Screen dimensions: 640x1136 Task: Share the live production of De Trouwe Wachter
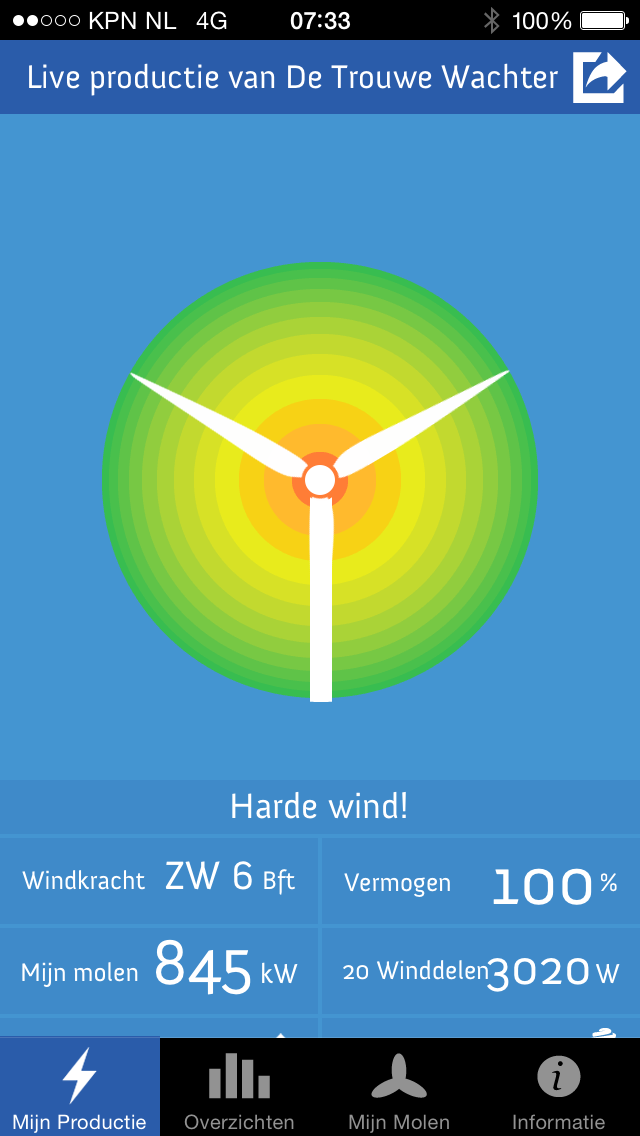[598, 77]
